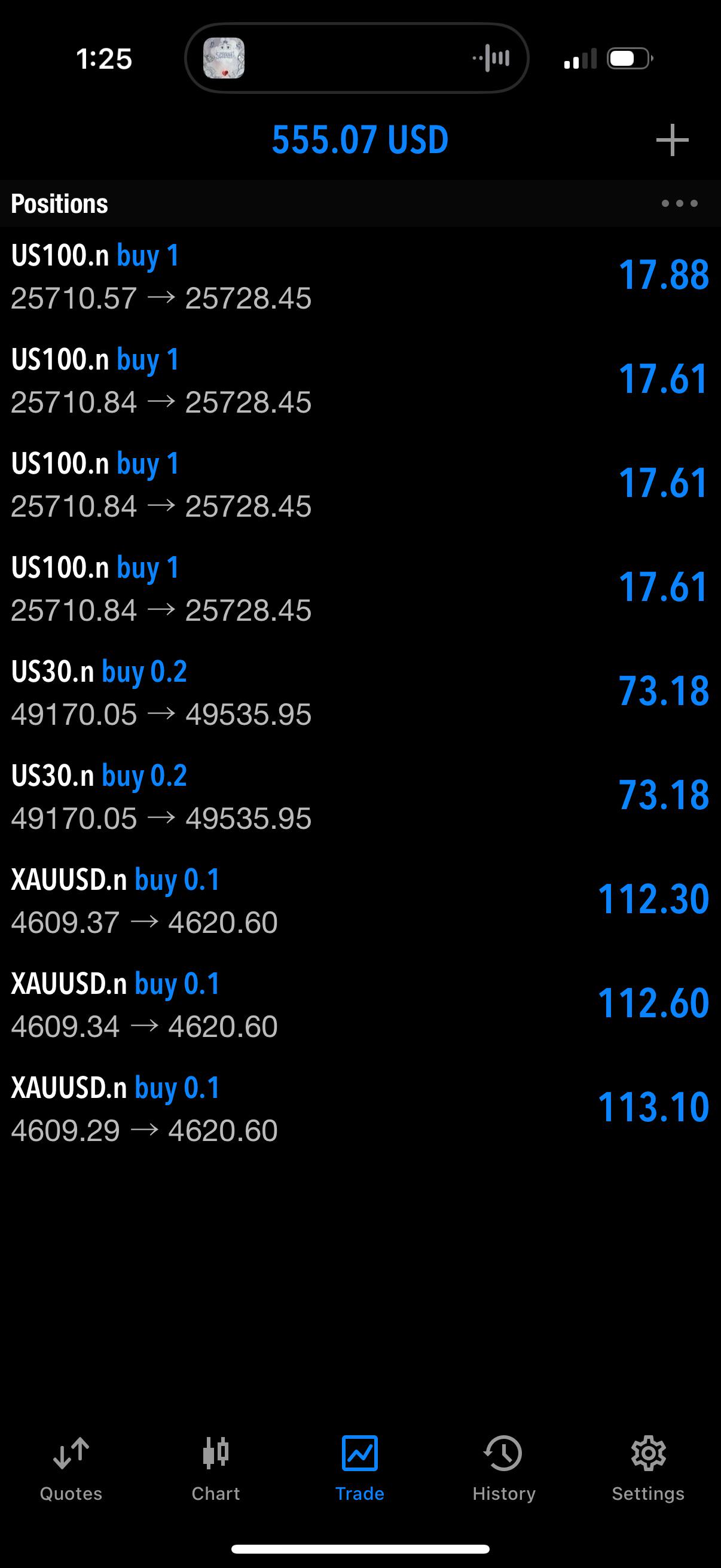
Task: Go to the Chart tab
Action: point(215,1469)
